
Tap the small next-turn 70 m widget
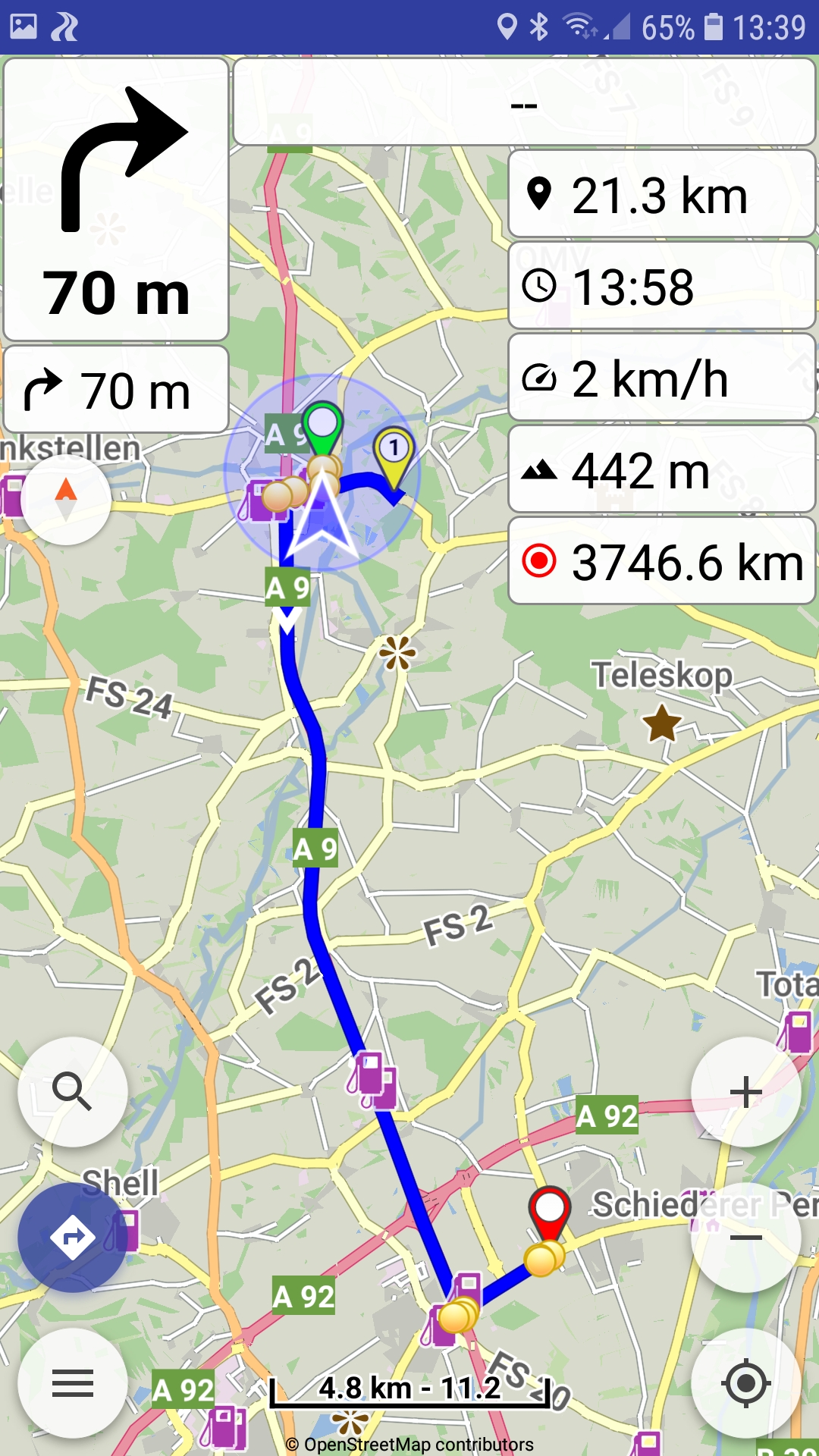[116, 390]
